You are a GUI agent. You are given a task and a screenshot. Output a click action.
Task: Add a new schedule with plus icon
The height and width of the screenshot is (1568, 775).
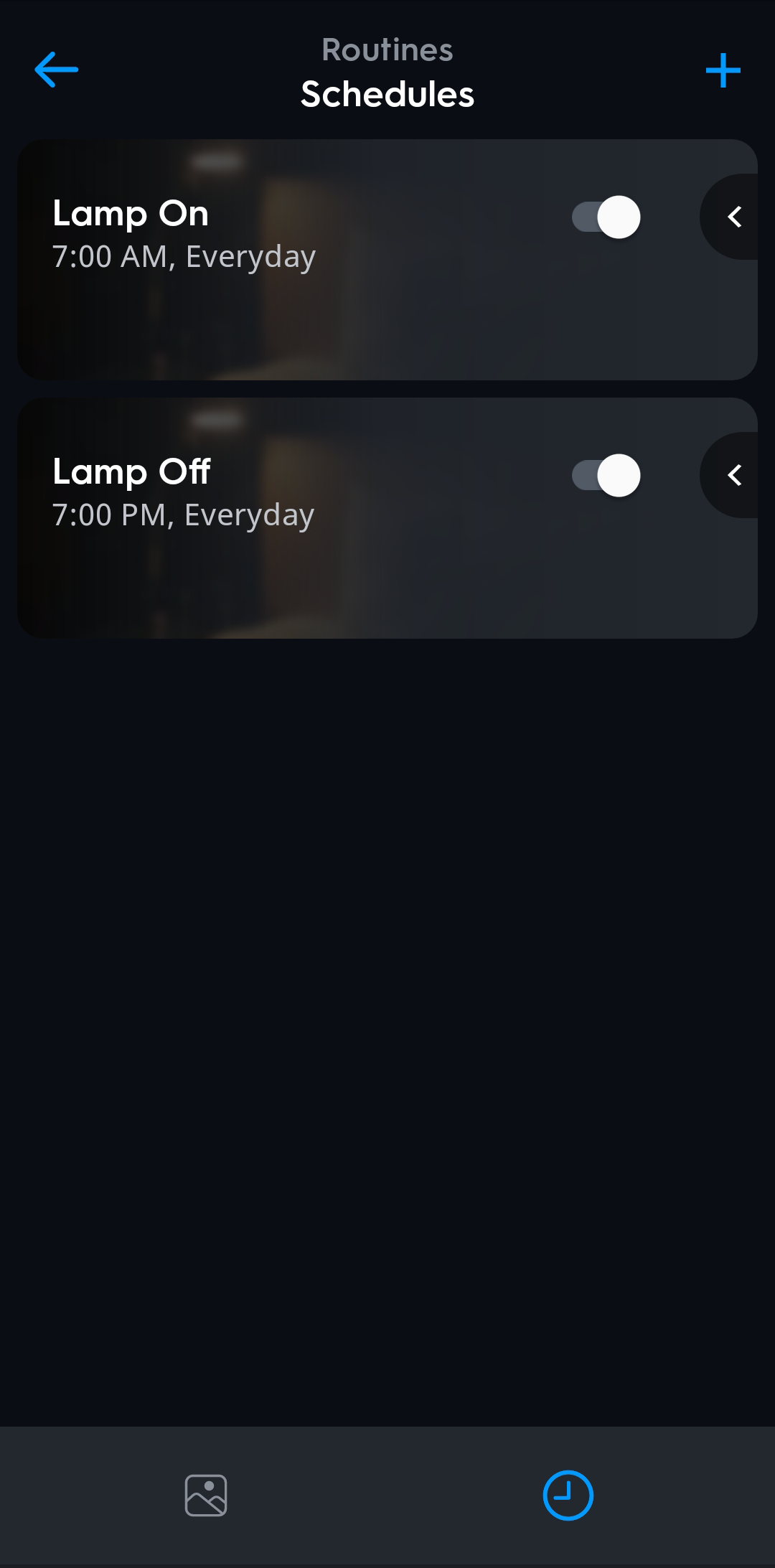[x=723, y=70]
